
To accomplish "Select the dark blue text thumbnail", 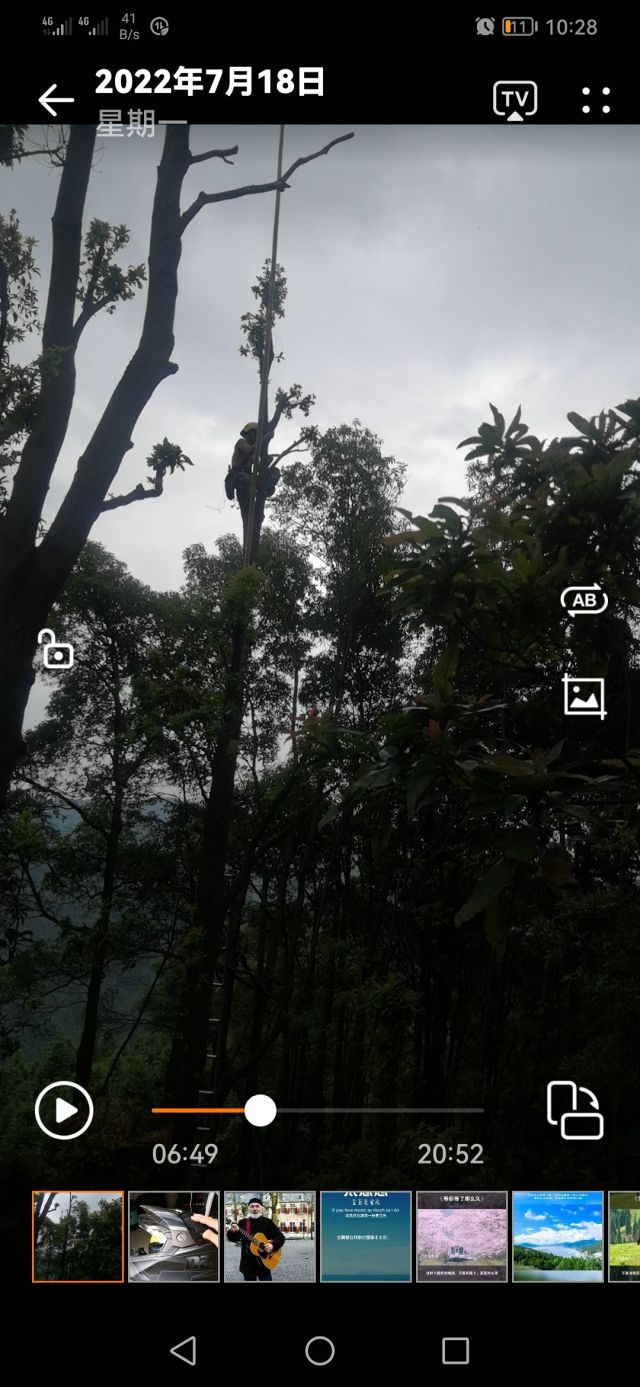I will (x=366, y=1236).
